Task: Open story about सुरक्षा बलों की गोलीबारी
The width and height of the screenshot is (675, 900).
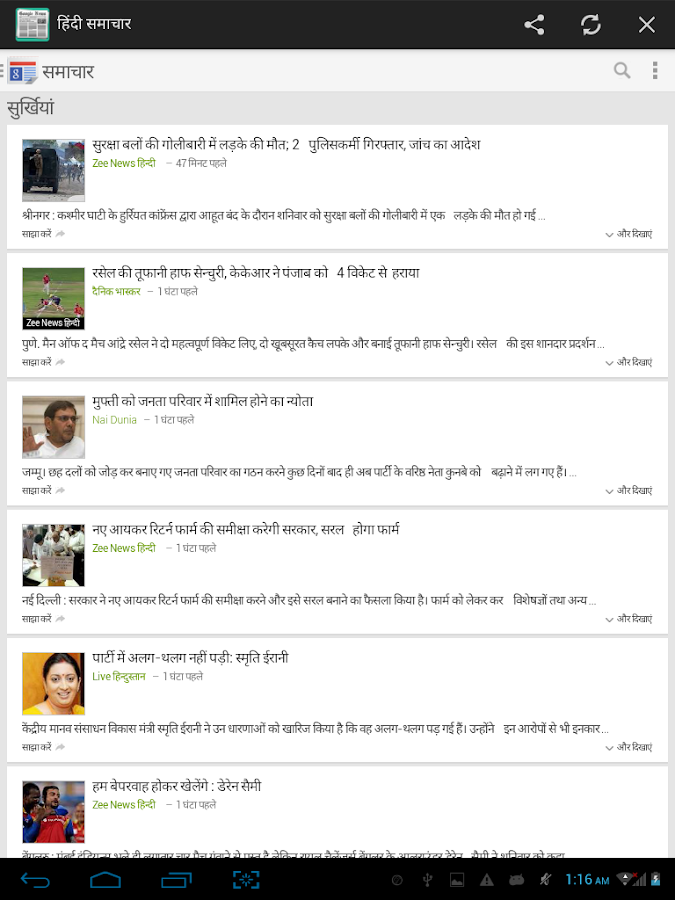Action: [x=286, y=144]
